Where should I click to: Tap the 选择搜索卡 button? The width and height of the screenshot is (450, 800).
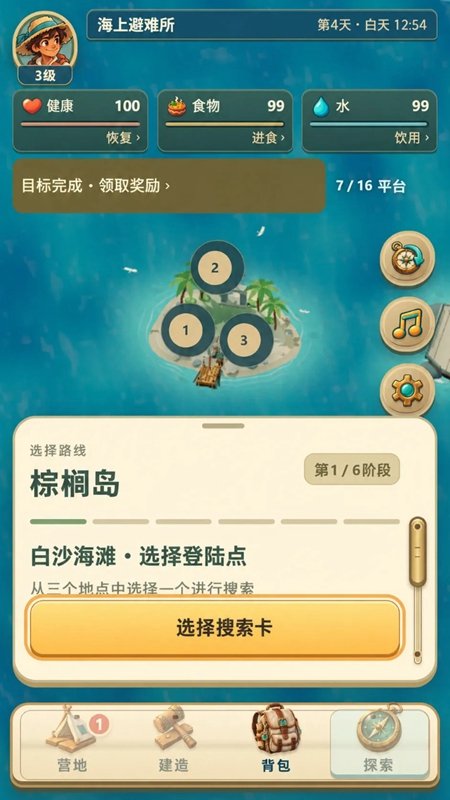tap(215, 628)
